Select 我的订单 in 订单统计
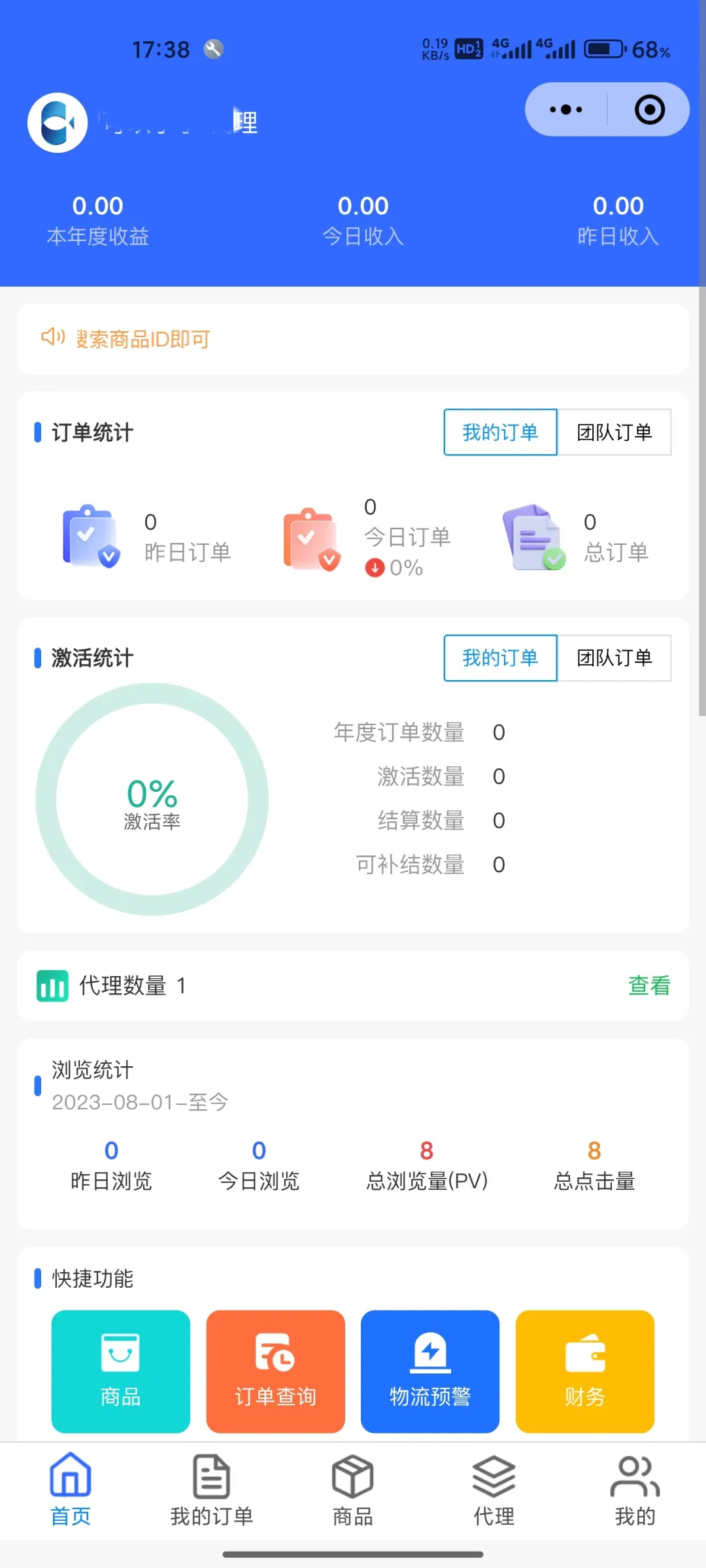The height and width of the screenshot is (1568, 706). click(500, 432)
